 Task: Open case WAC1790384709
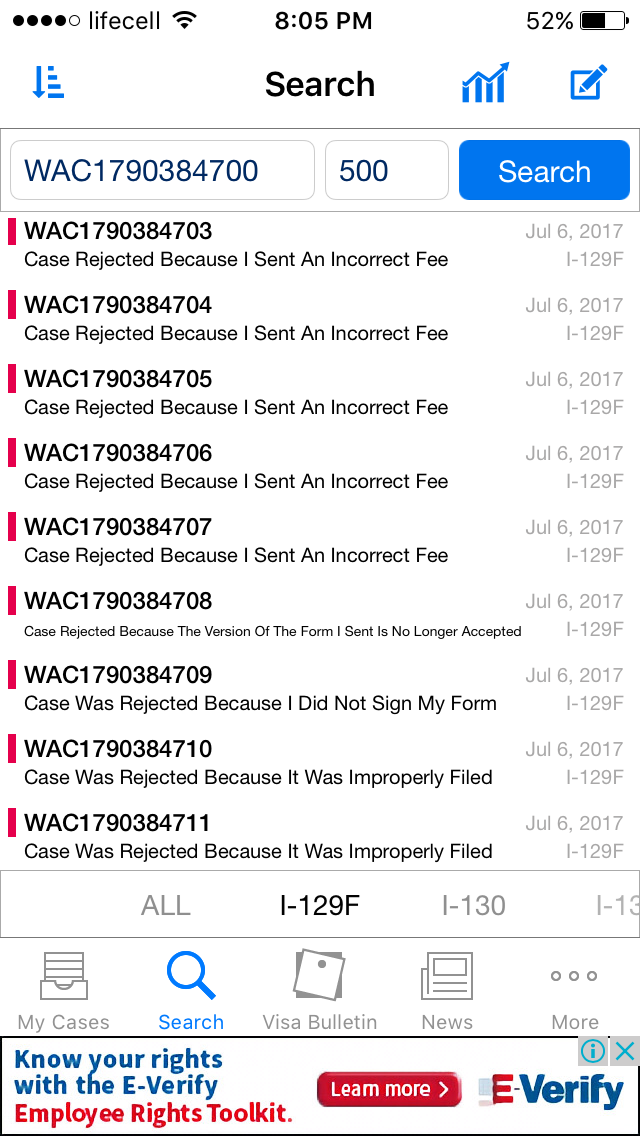[320, 688]
